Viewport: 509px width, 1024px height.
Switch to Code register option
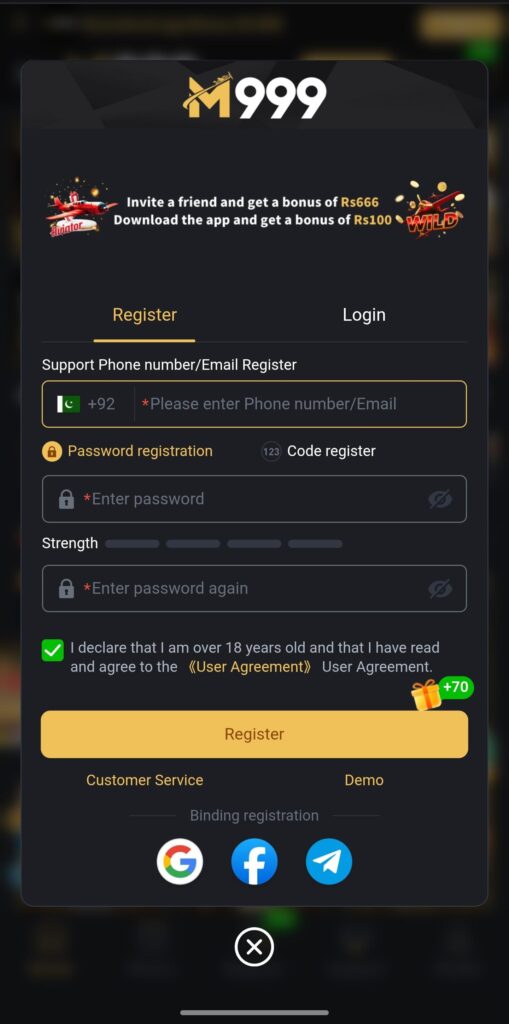coord(319,451)
